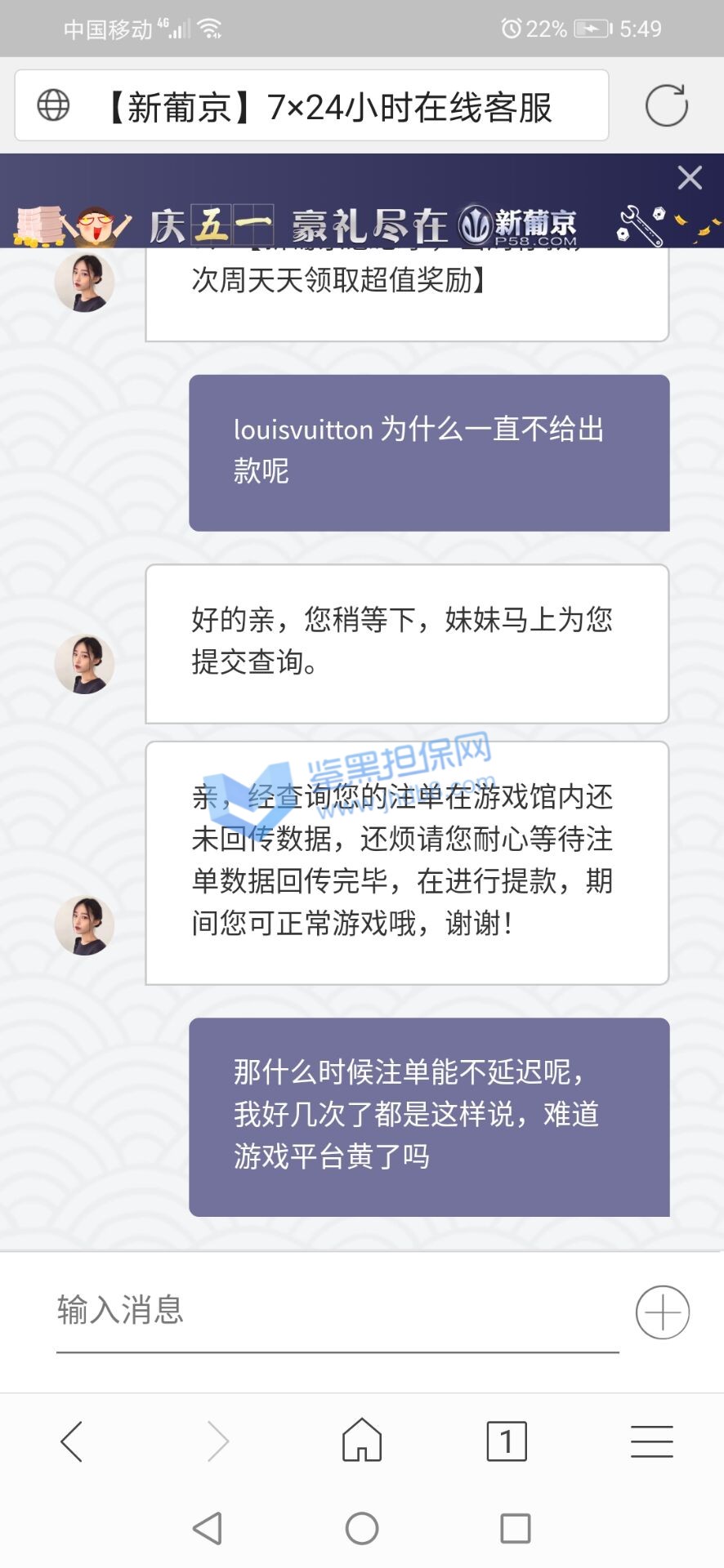Open the browser tabs switcher

(507, 1441)
